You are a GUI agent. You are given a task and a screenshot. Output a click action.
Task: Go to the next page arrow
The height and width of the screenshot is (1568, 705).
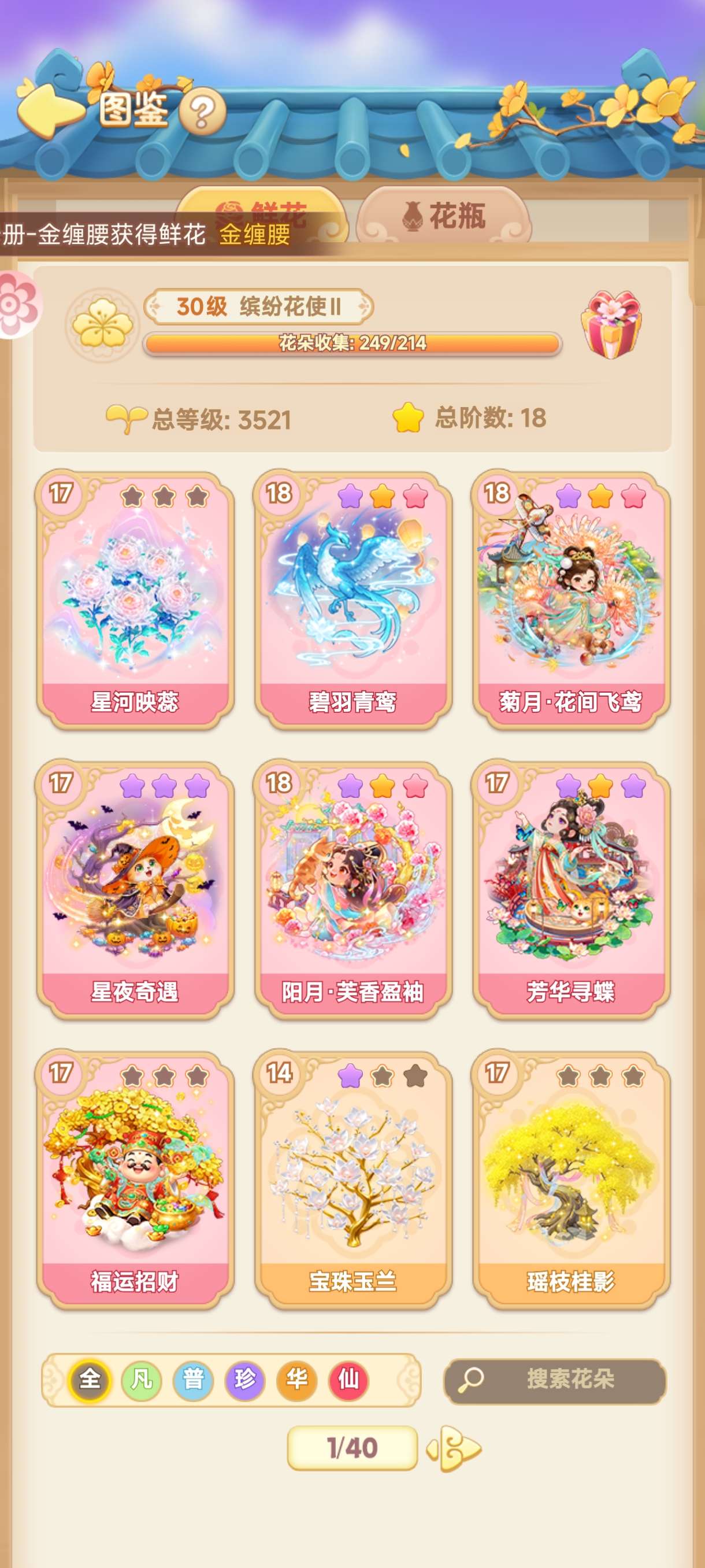(454, 1448)
